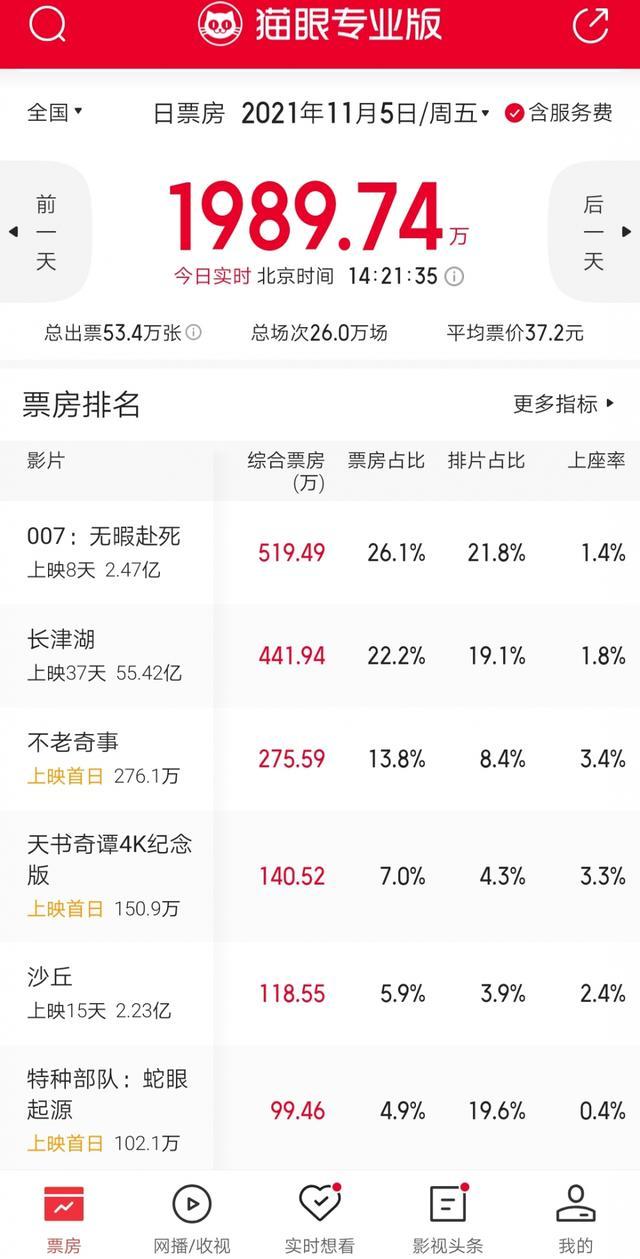The width and height of the screenshot is (640, 1259).
Task: Open the 不老奇事 row
Action: click(320, 759)
